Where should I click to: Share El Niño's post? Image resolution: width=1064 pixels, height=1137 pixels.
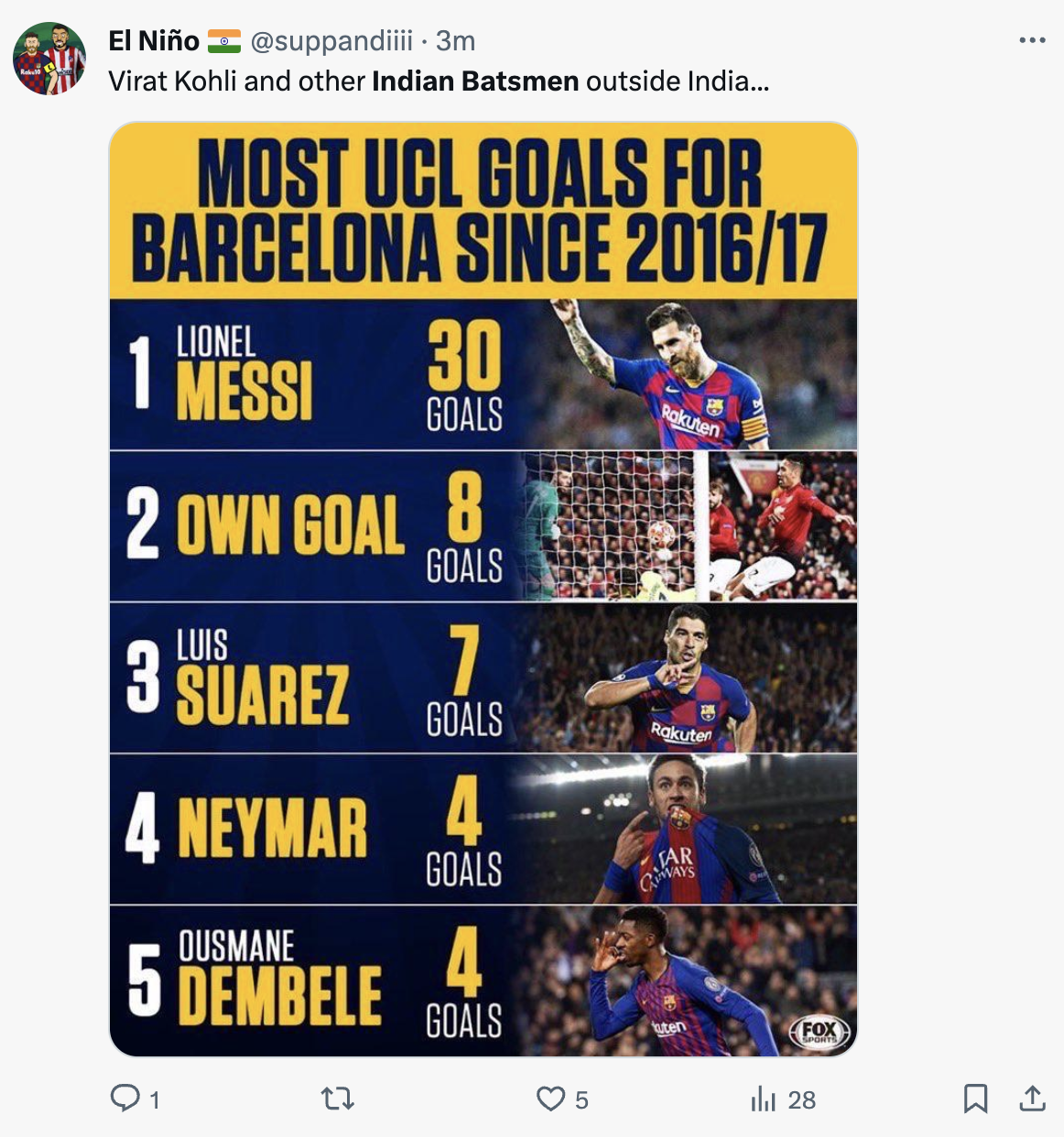[1032, 1098]
